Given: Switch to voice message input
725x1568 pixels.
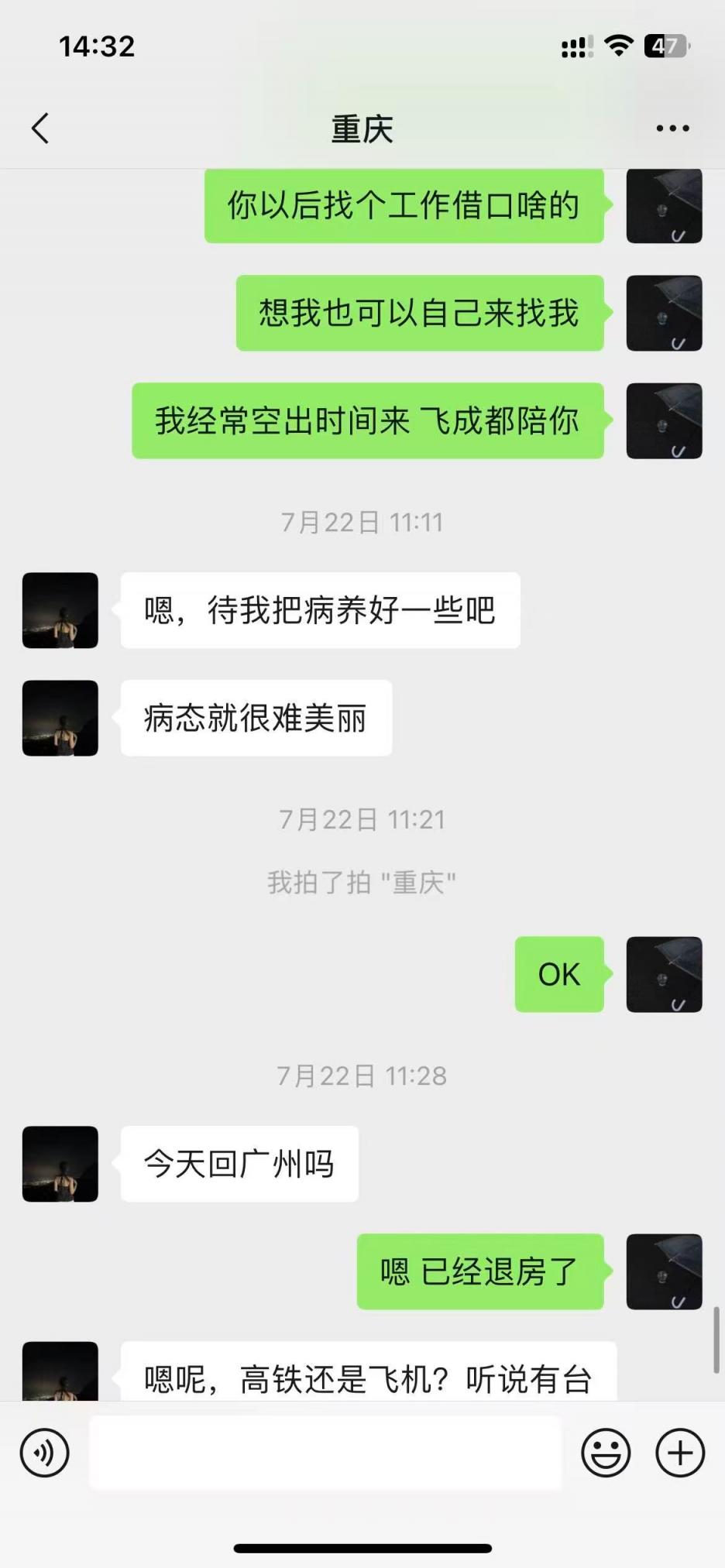Looking at the screenshot, I should [x=45, y=1453].
